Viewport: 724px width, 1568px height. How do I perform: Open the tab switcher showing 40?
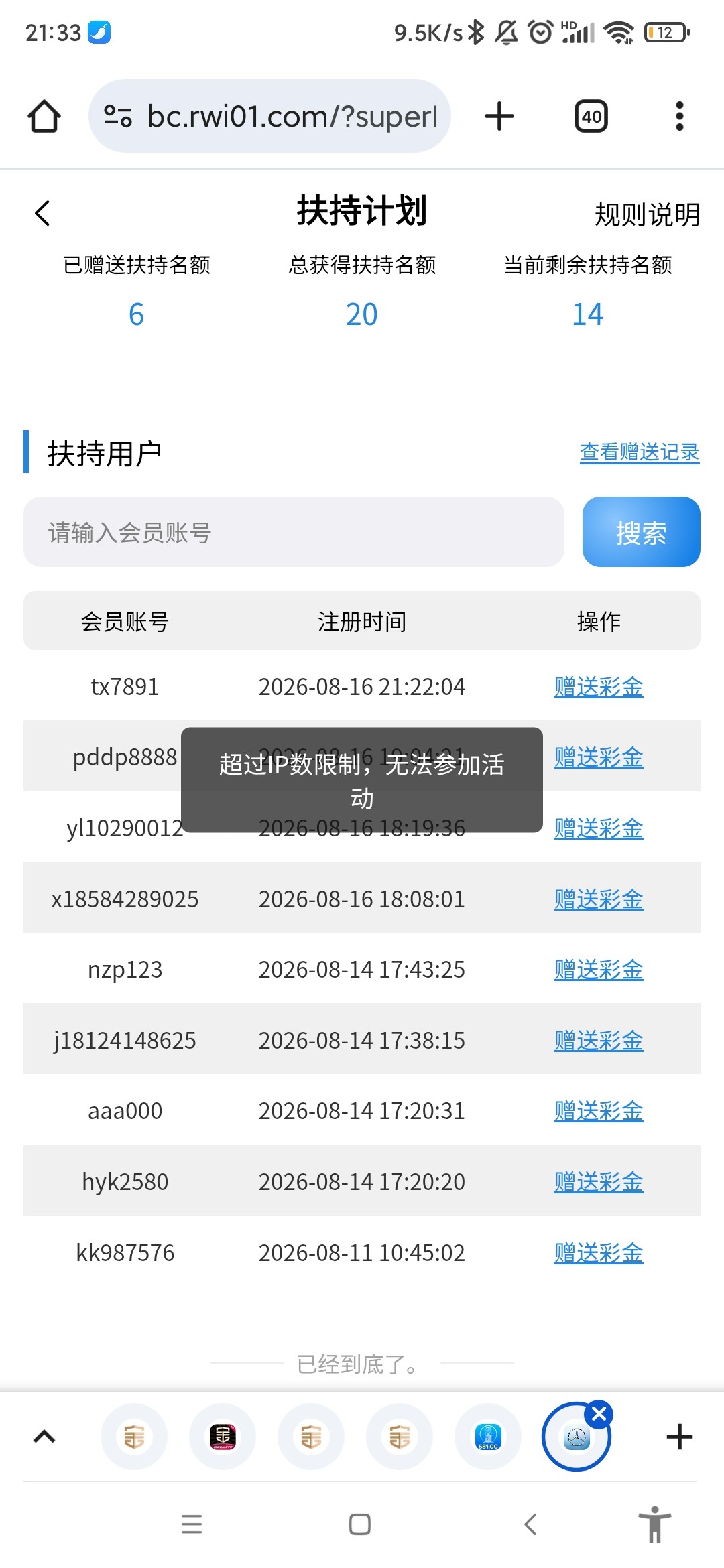pyautogui.click(x=591, y=117)
